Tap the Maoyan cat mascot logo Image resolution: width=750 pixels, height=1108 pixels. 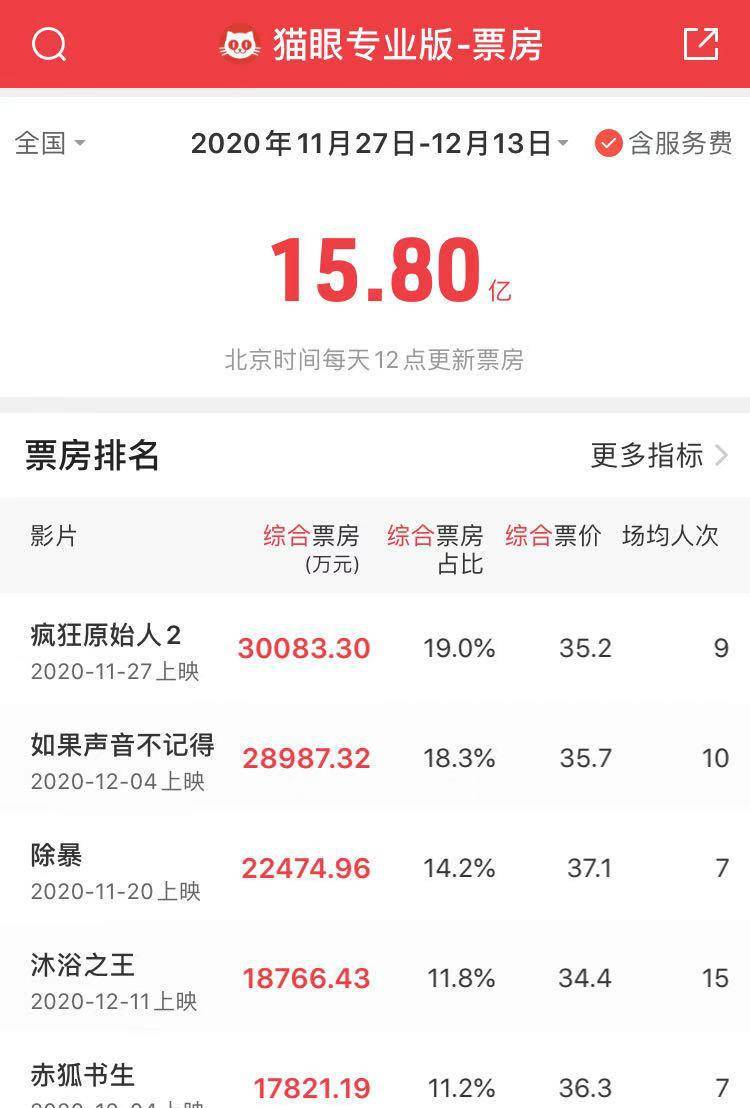point(238,44)
